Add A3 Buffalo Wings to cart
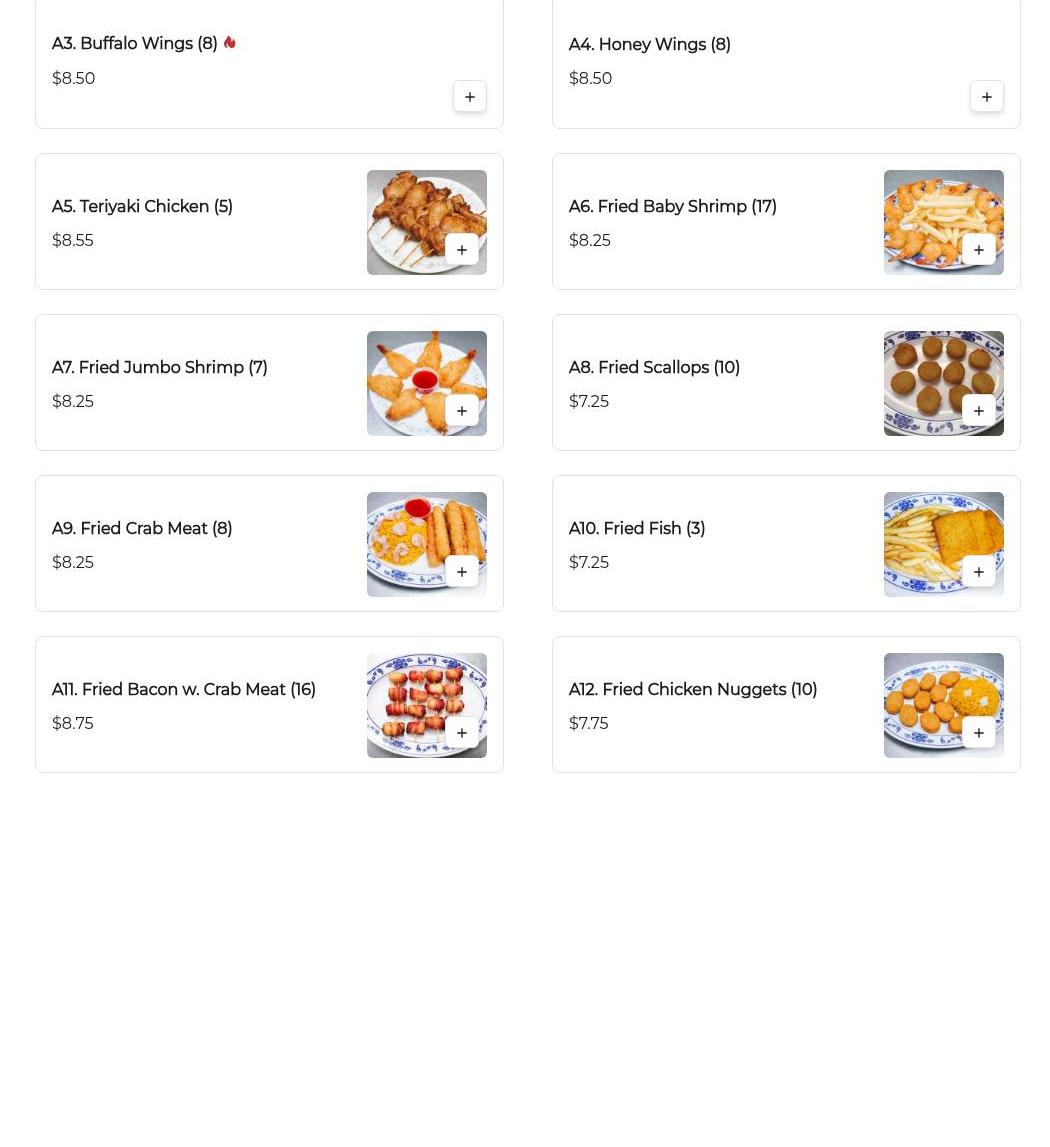 (469, 97)
